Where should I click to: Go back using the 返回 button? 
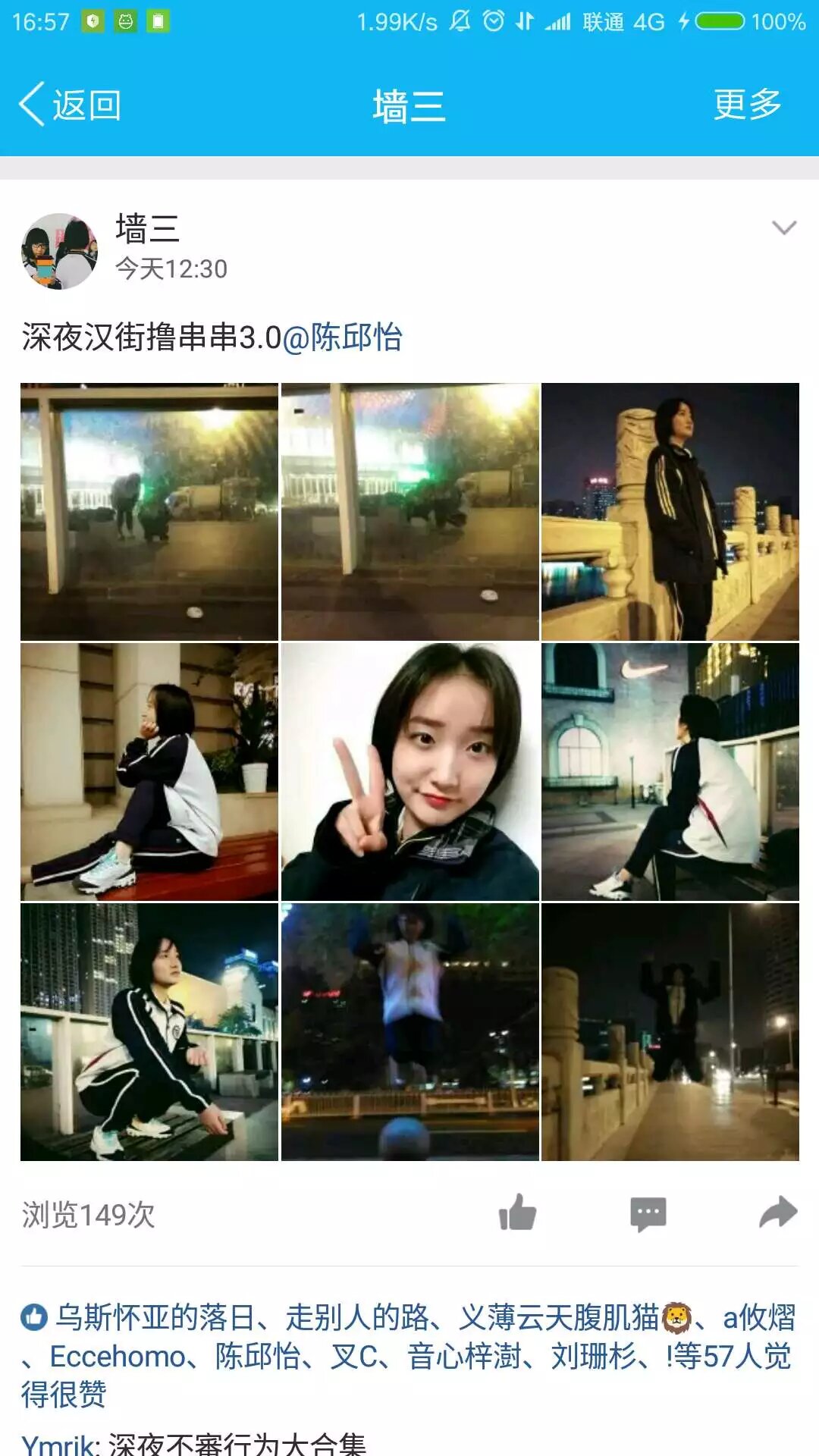tap(70, 105)
